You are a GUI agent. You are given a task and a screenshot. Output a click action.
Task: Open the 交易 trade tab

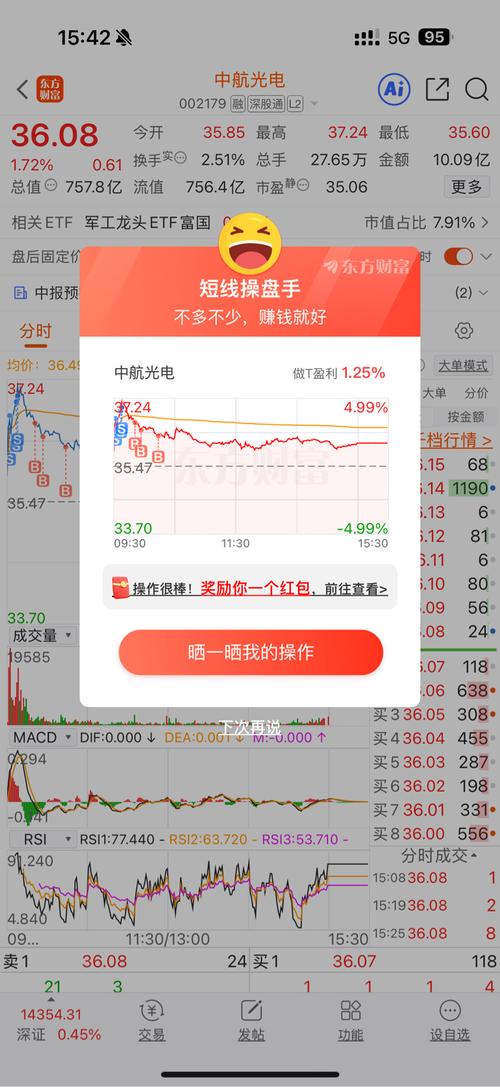pyautogui.click(x=152, y=1022)
